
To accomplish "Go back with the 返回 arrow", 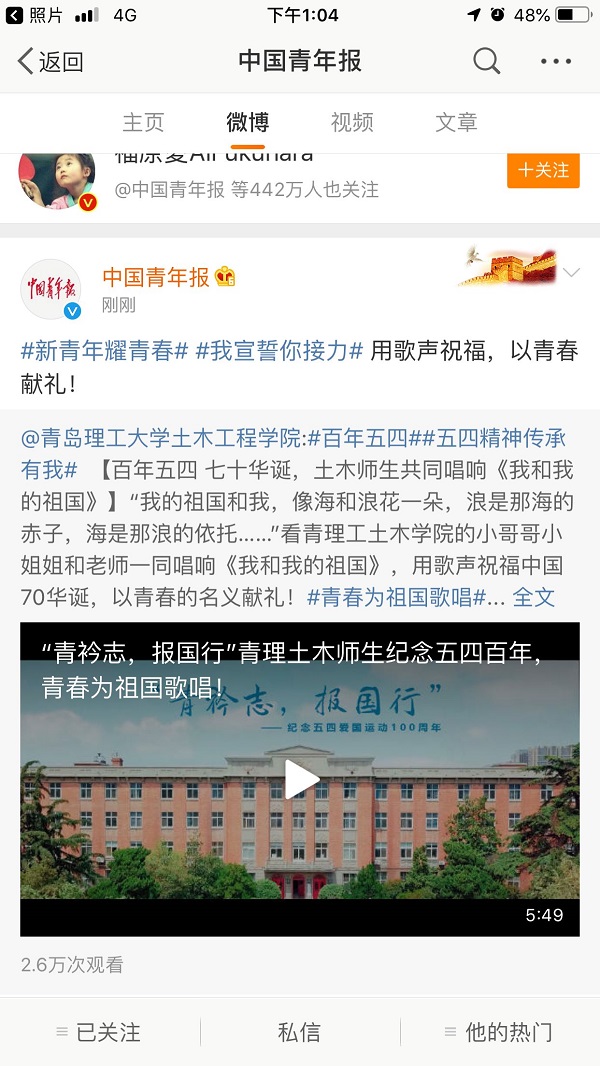I will point(50,62).
